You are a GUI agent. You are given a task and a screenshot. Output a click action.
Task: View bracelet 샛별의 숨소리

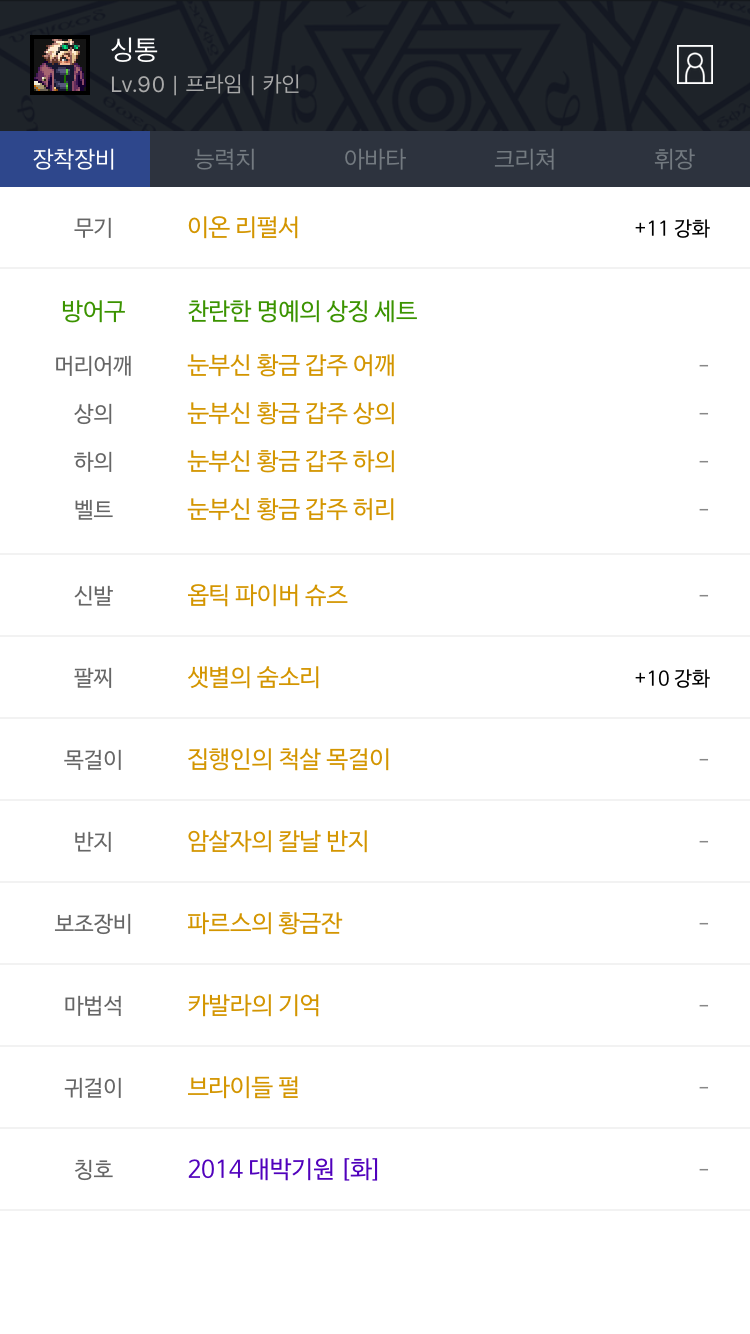pyautogui.click(x=253, y=677)
